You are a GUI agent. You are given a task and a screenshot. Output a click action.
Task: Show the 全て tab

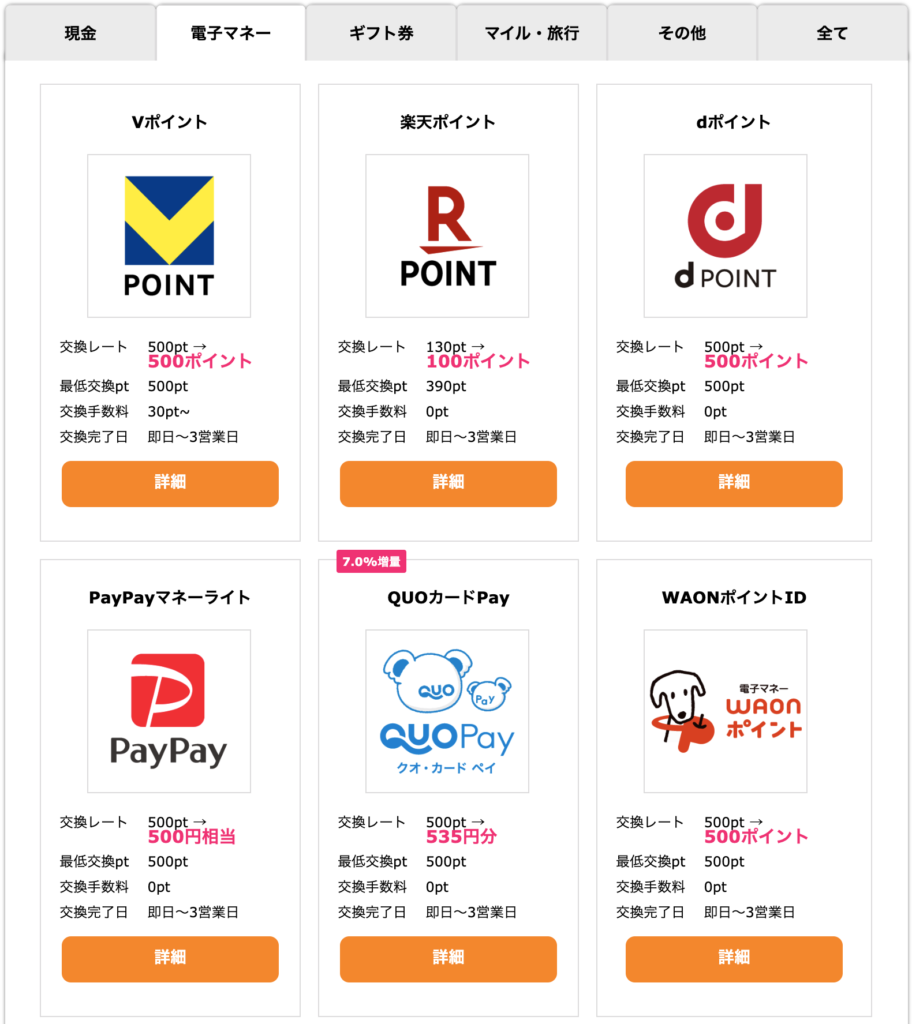tap(832, 33)
